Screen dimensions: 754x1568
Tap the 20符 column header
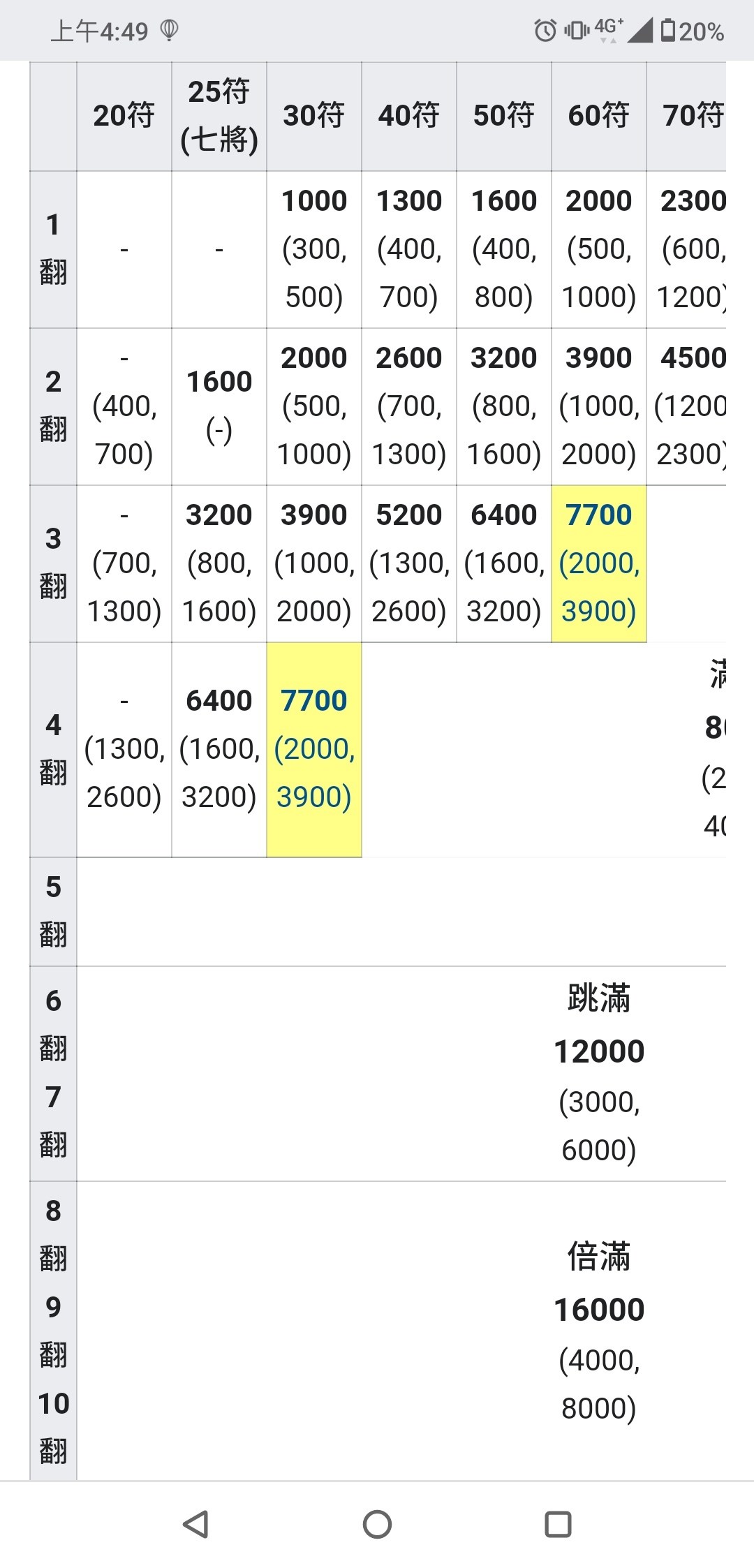pyautogui.click(x=123, y=115)
